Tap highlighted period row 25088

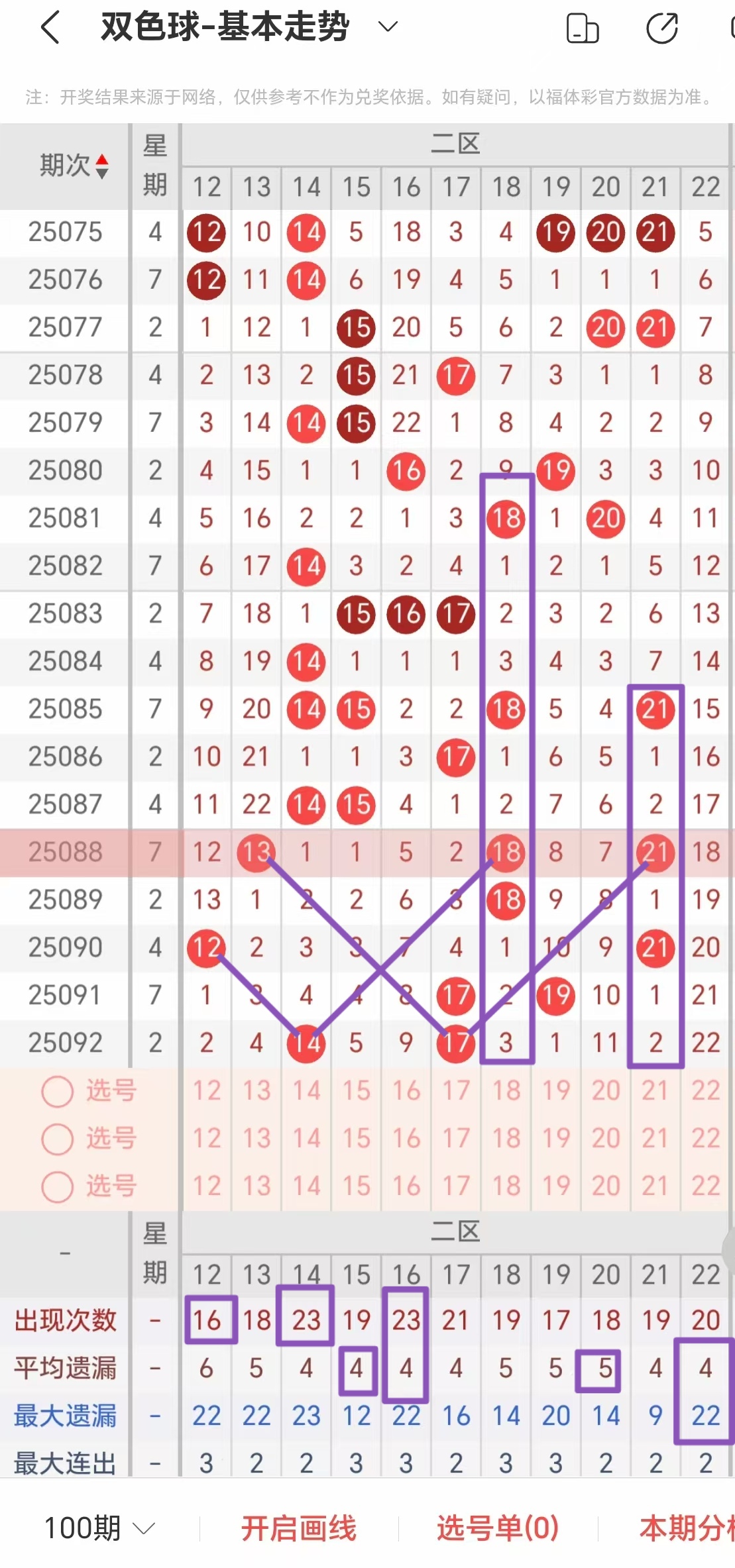(x=64, y=853)
